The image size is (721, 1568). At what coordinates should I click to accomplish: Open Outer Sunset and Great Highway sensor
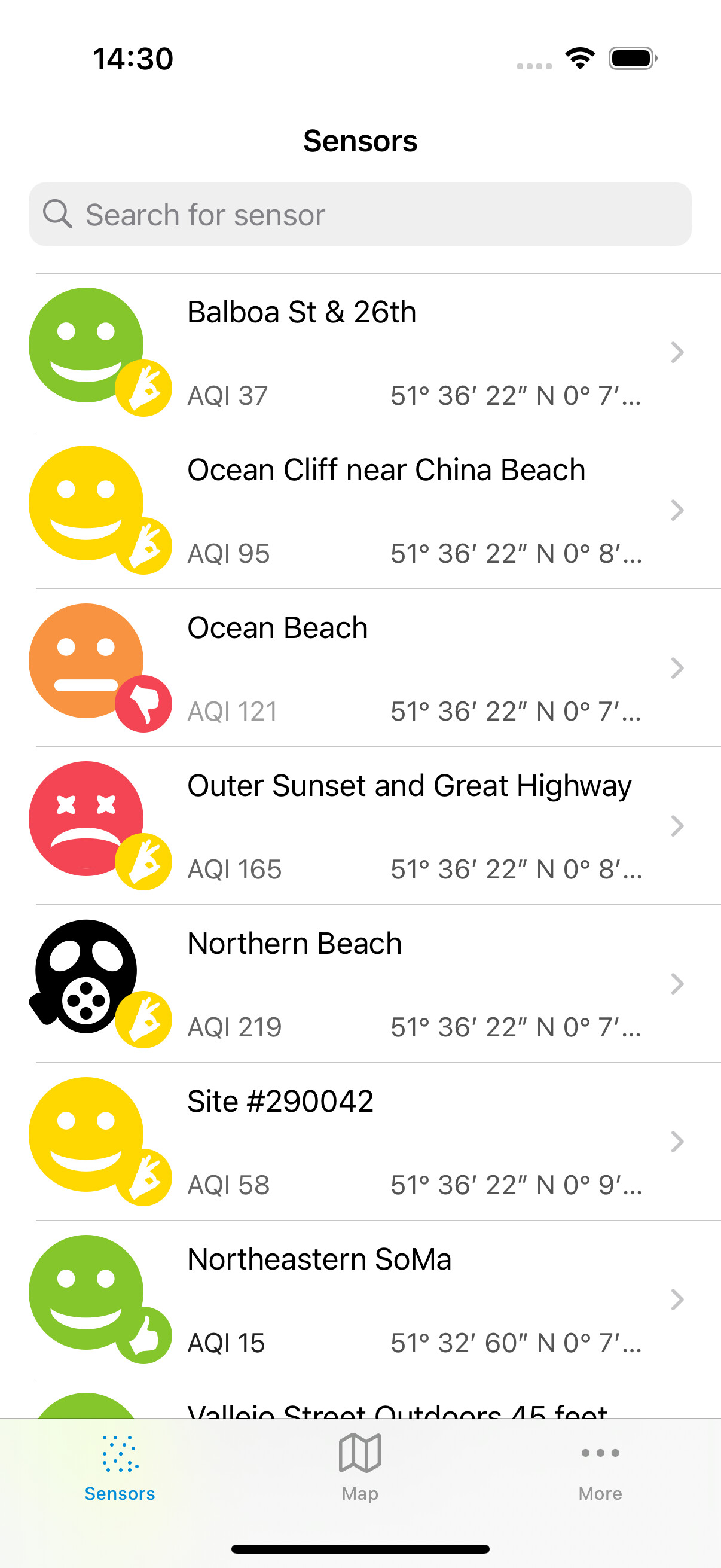click(360, 826)
